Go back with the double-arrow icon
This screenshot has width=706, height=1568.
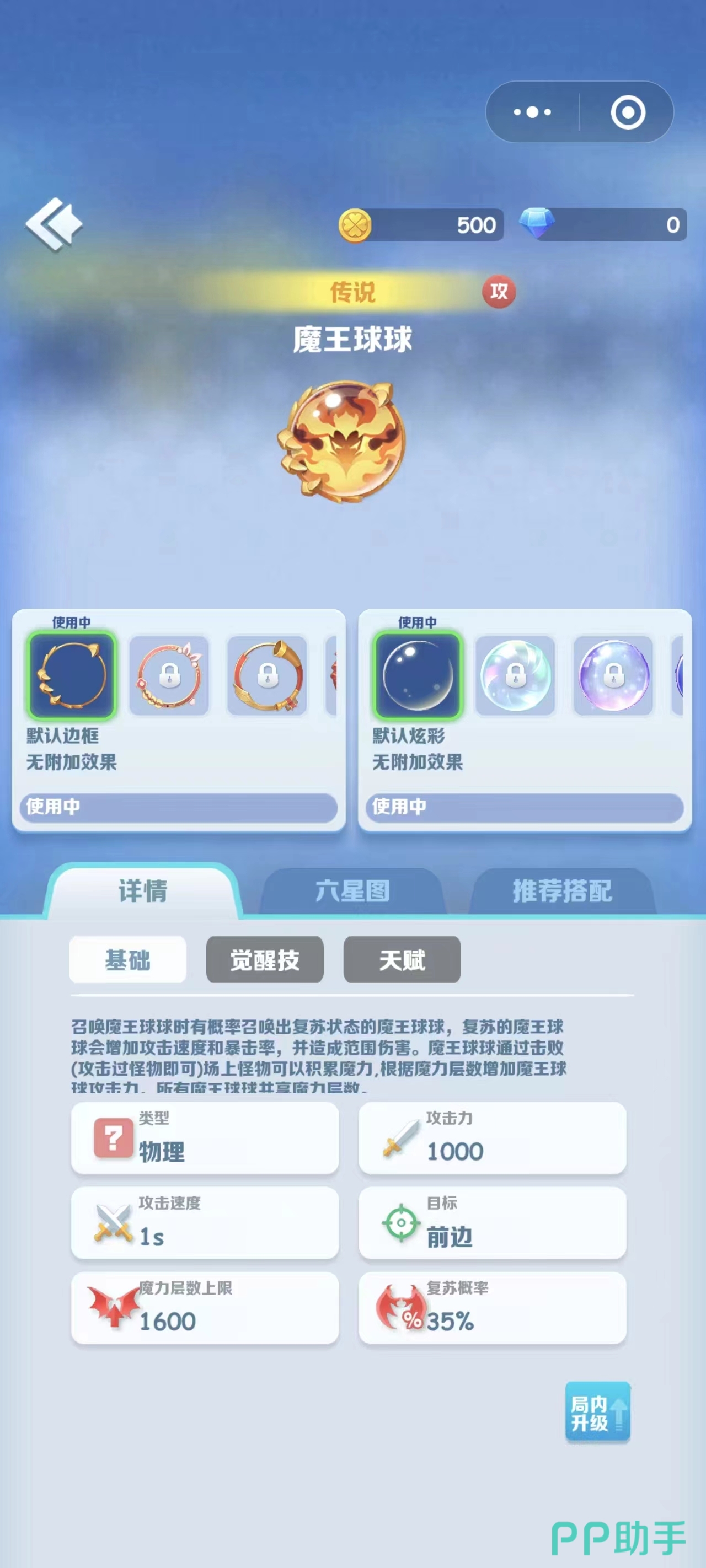54,224
